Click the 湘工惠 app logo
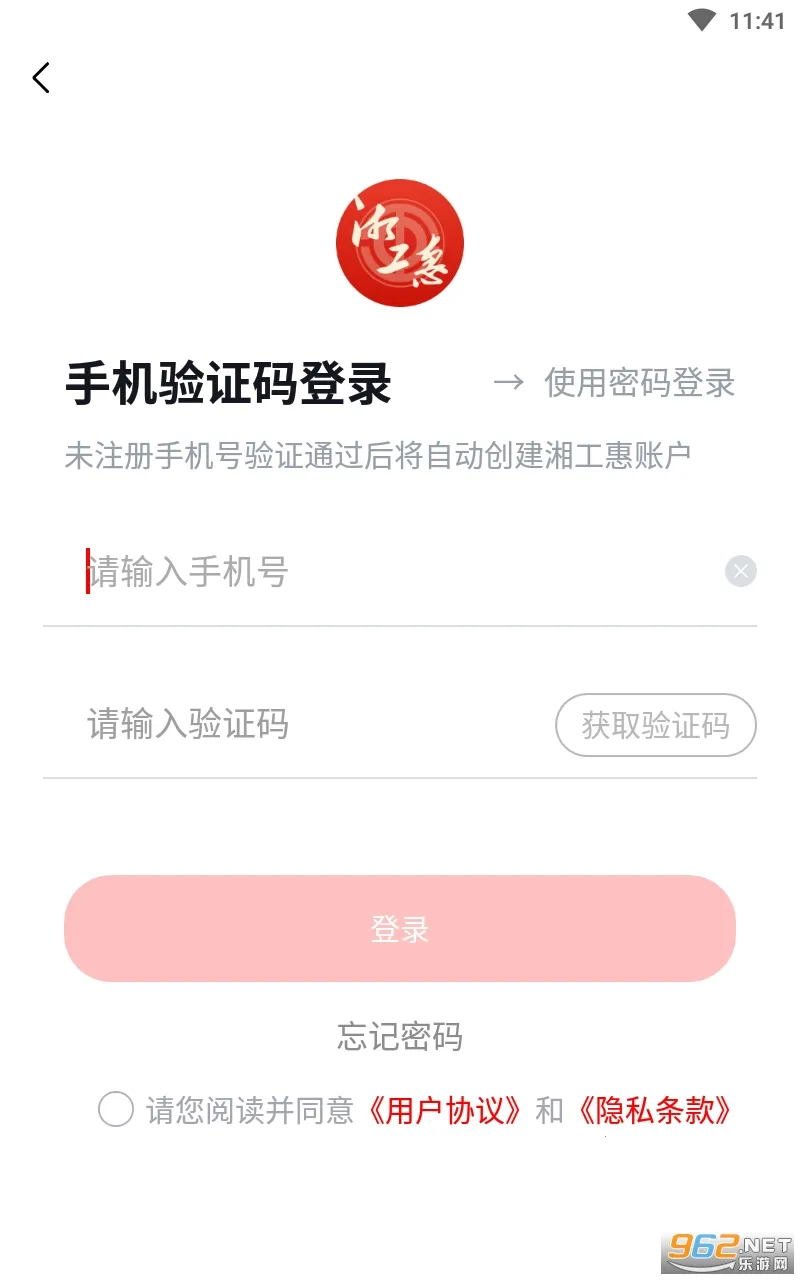 click(x=399, y=243)
